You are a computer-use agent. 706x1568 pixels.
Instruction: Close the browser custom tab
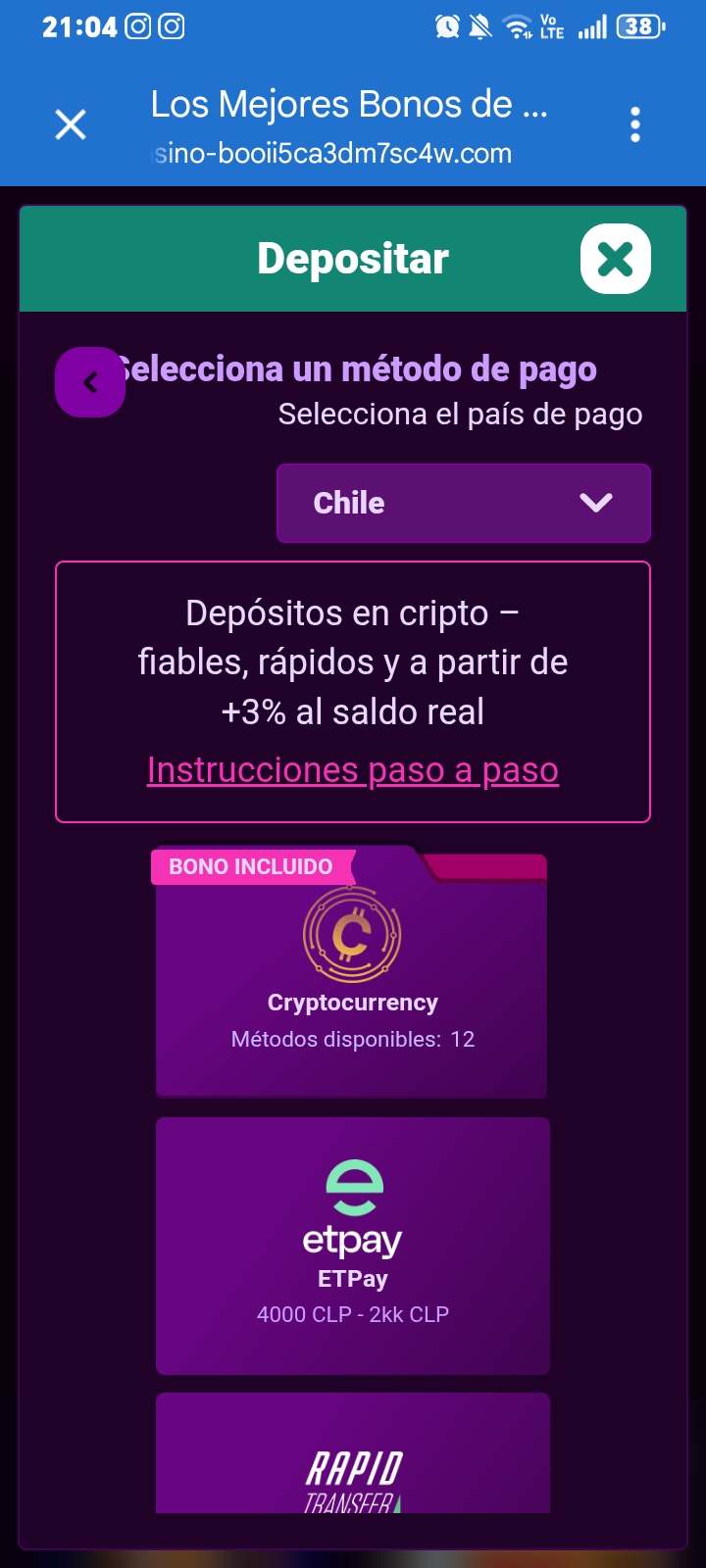click(71, 124)
